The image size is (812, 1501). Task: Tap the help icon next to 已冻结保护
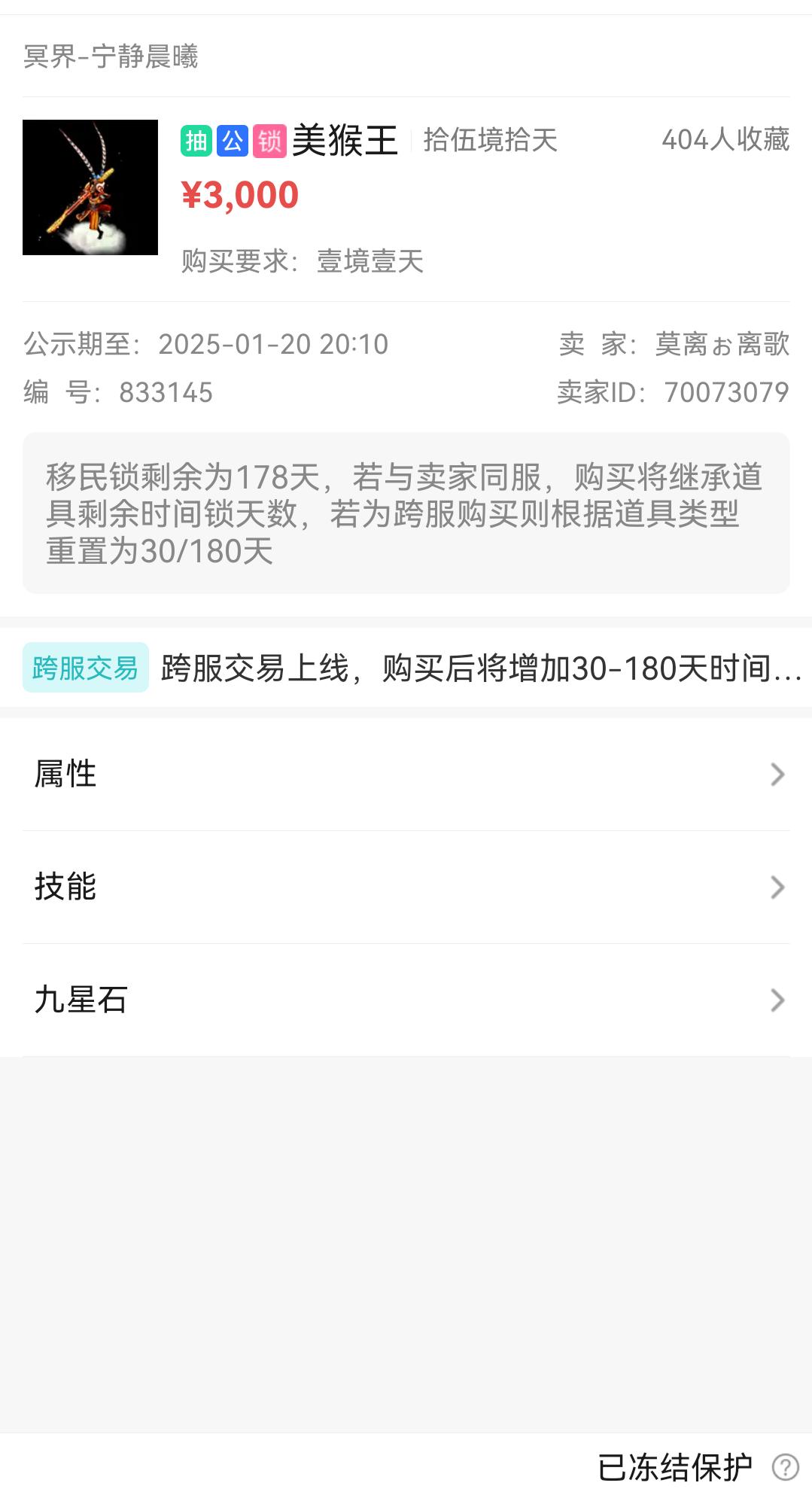785,1466
